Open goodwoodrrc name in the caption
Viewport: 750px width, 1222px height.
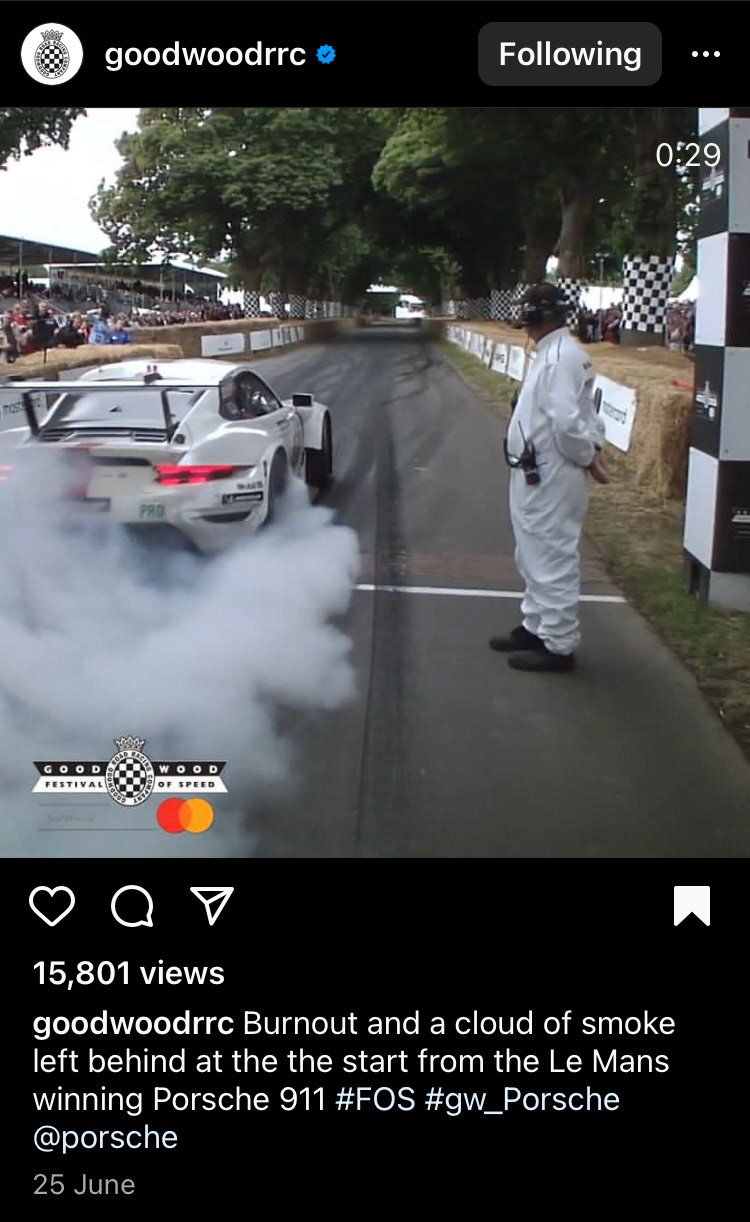point(133,1024)
